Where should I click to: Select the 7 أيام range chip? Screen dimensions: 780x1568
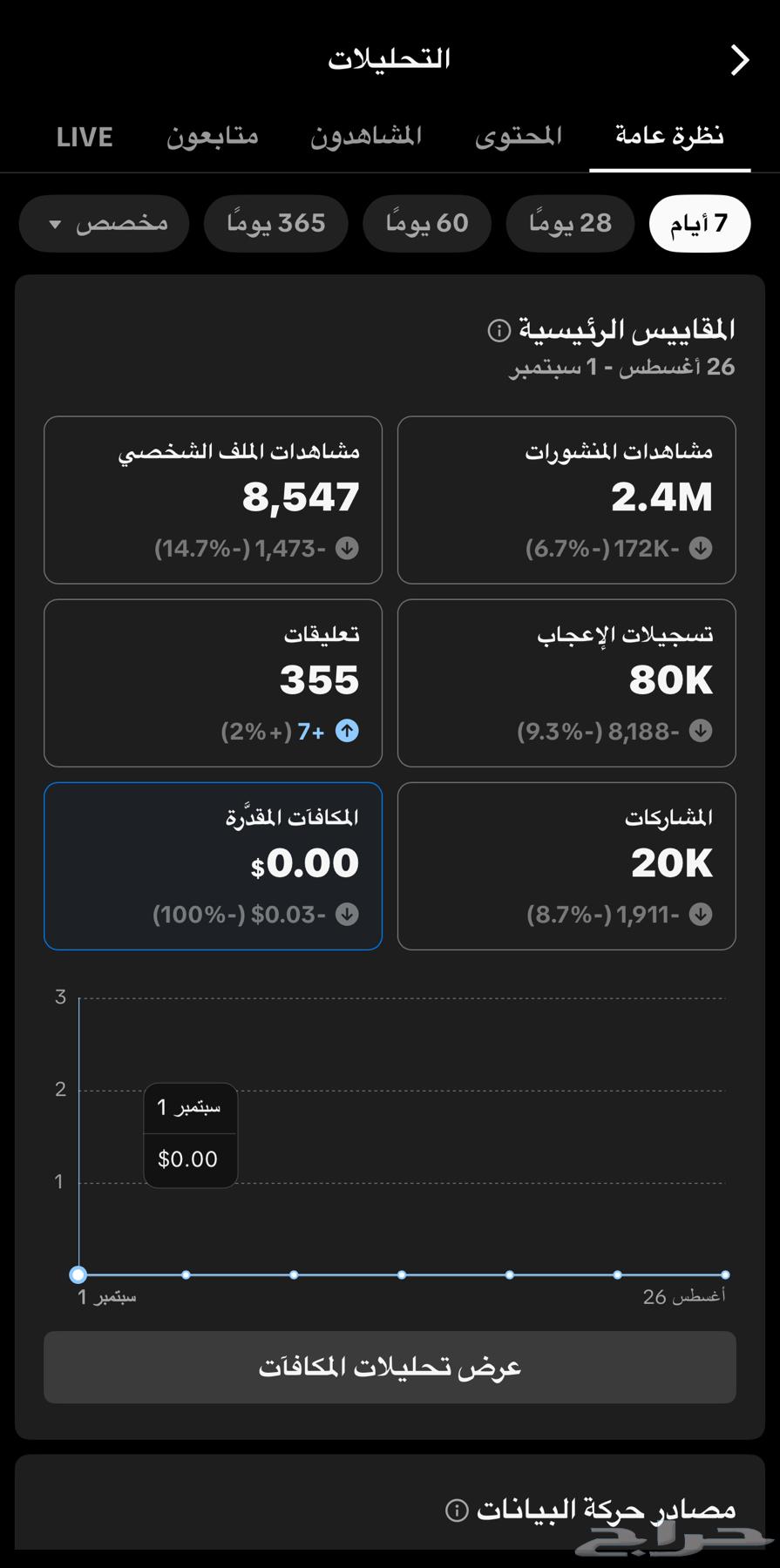pos(700,224)
